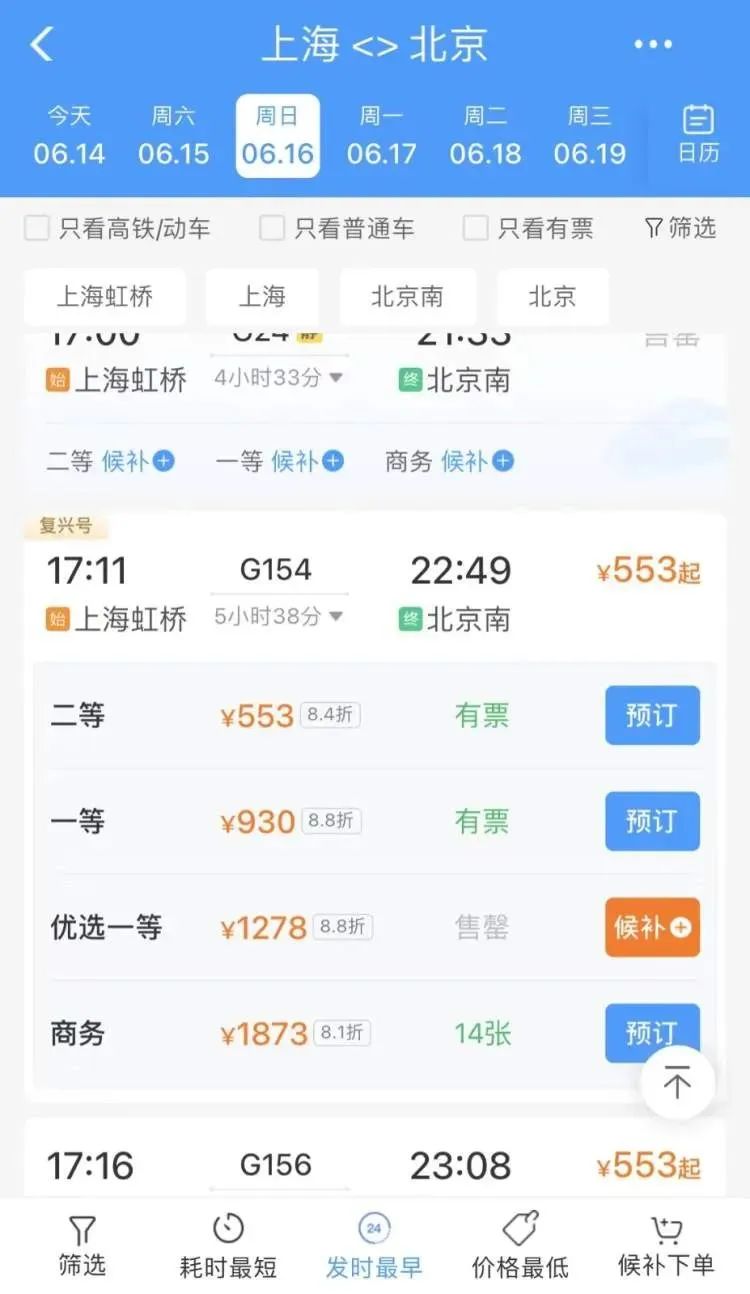Book G154 second class (二等) ticket
Image resolution: width=750 pixels, height=1294 pixels.
(x=652, y=716)
